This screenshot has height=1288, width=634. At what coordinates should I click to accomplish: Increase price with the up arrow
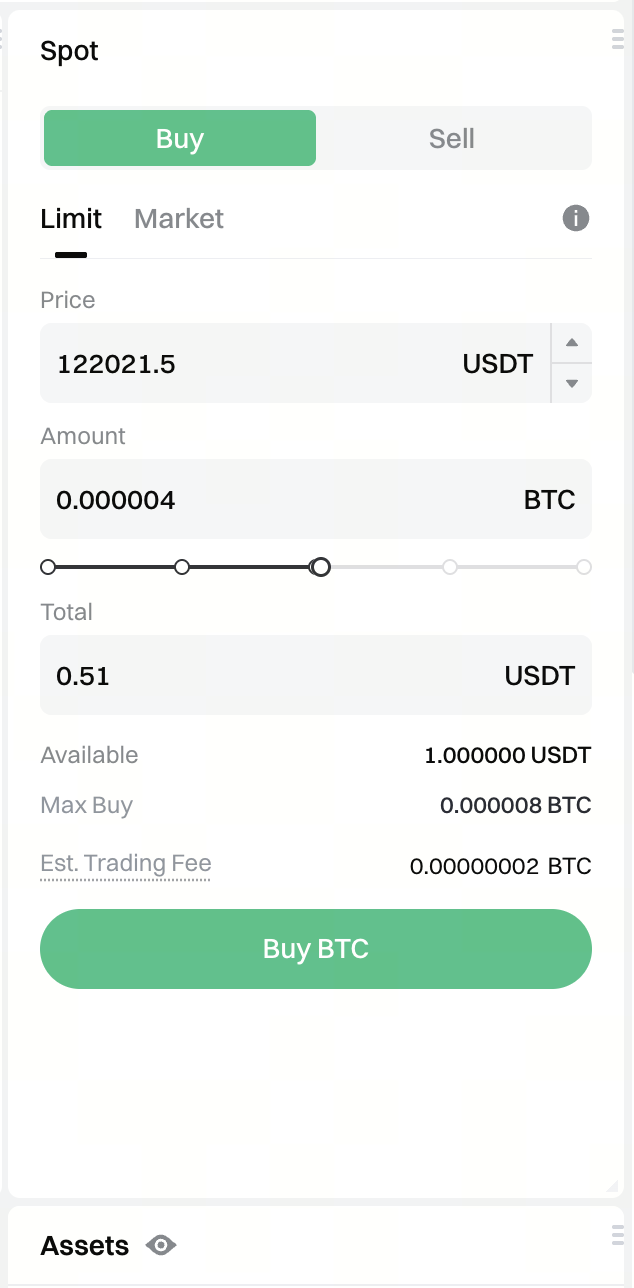pos(572,343)
